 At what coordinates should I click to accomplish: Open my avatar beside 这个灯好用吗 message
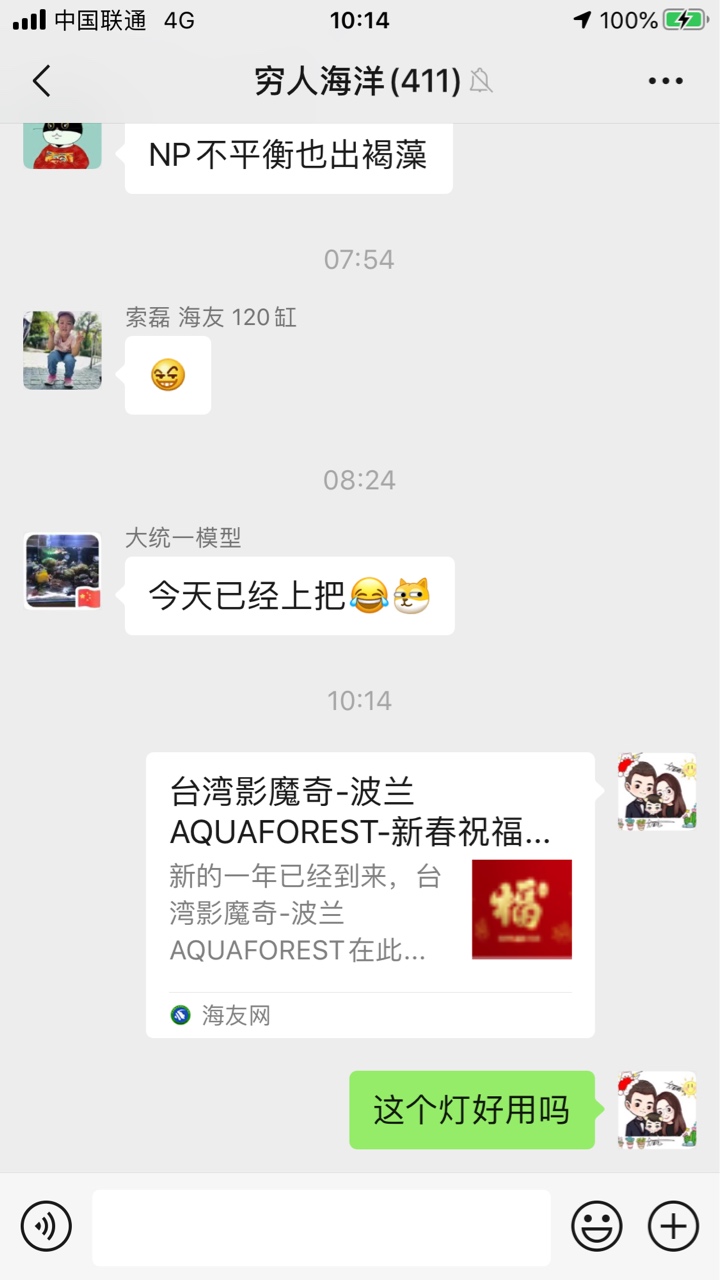click(657, 1109)
